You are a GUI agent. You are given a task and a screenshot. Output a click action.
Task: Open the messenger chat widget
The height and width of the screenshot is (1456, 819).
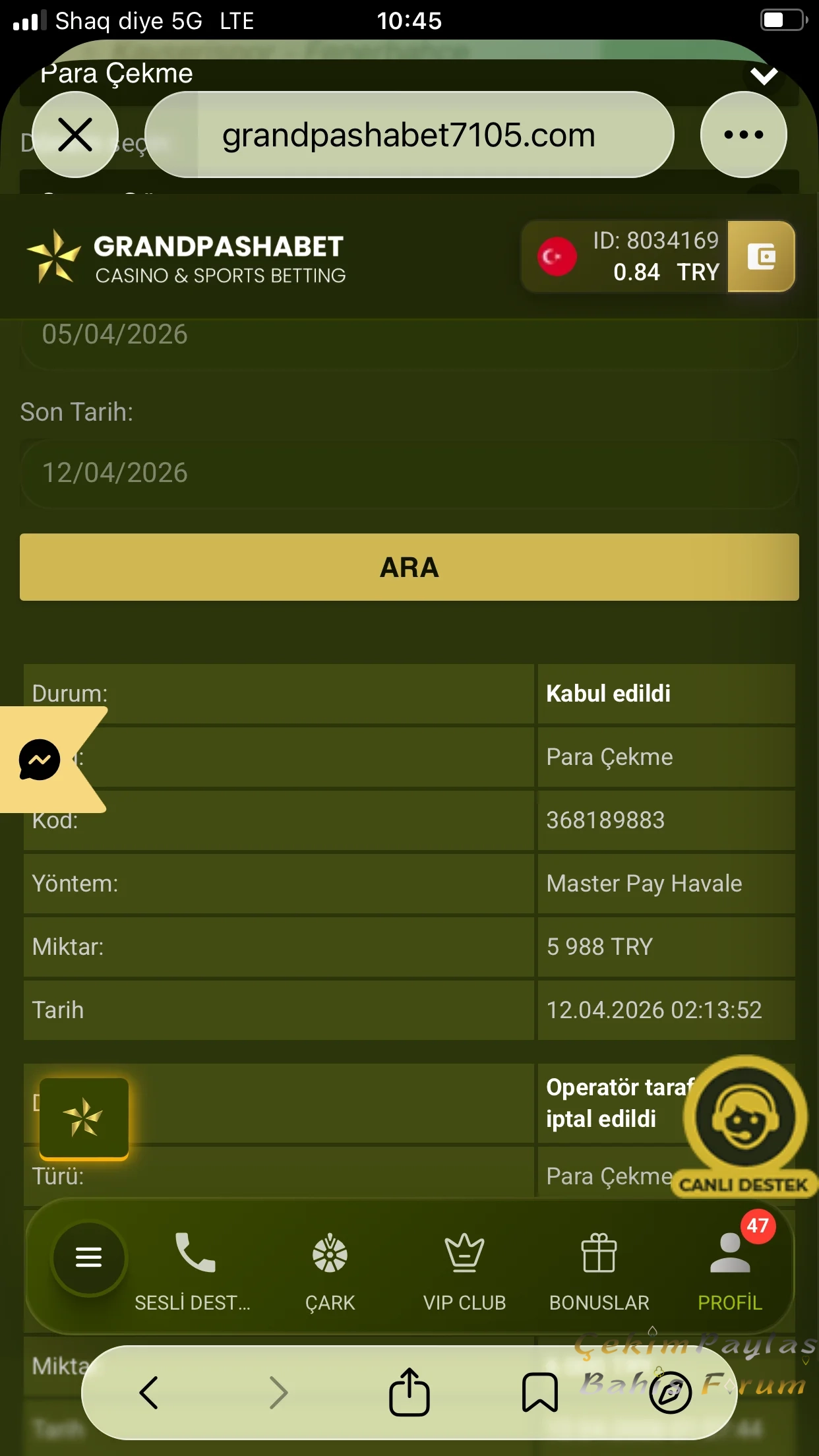pos(40,760)
